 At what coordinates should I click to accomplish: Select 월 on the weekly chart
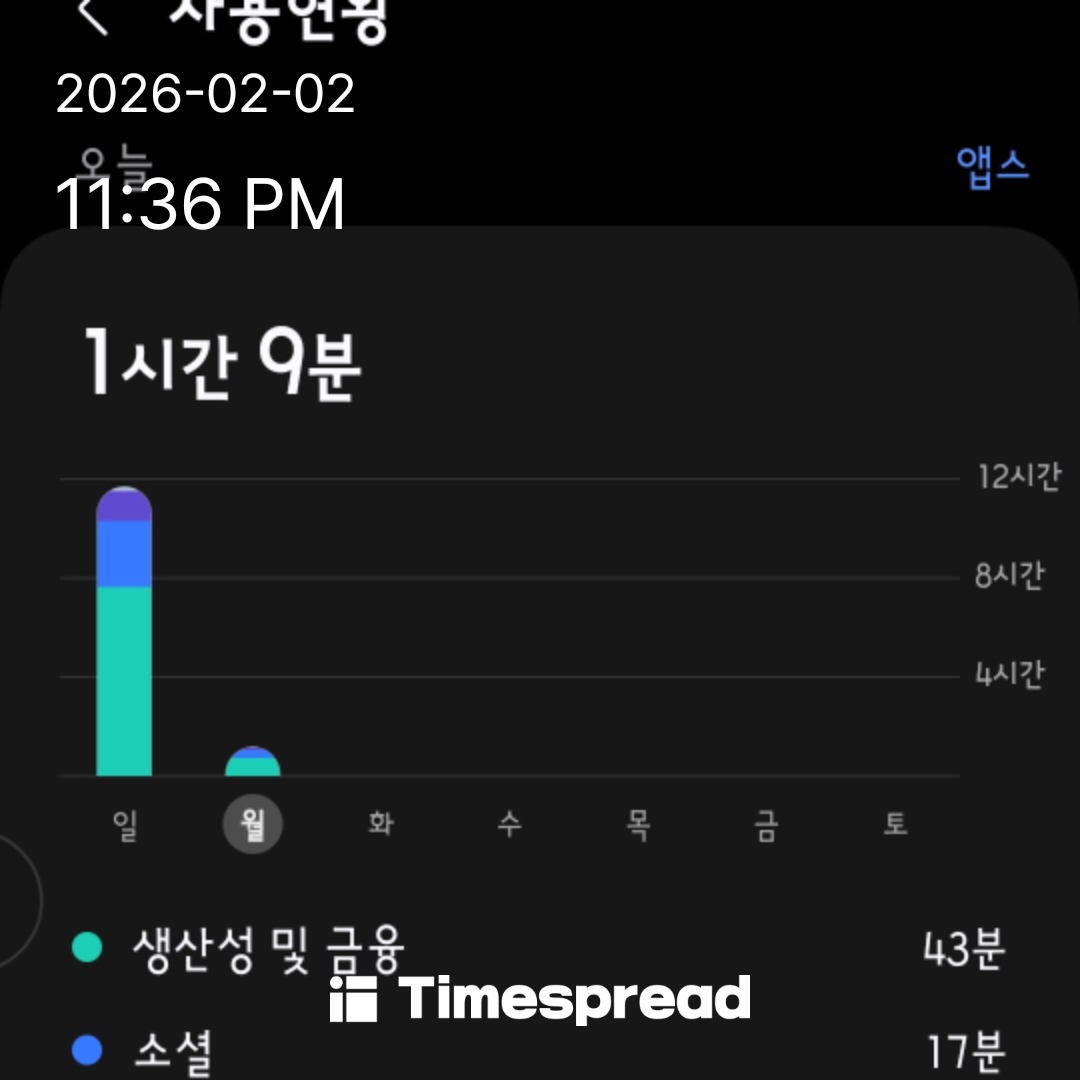pyautogui.click(x=253, y=826)
